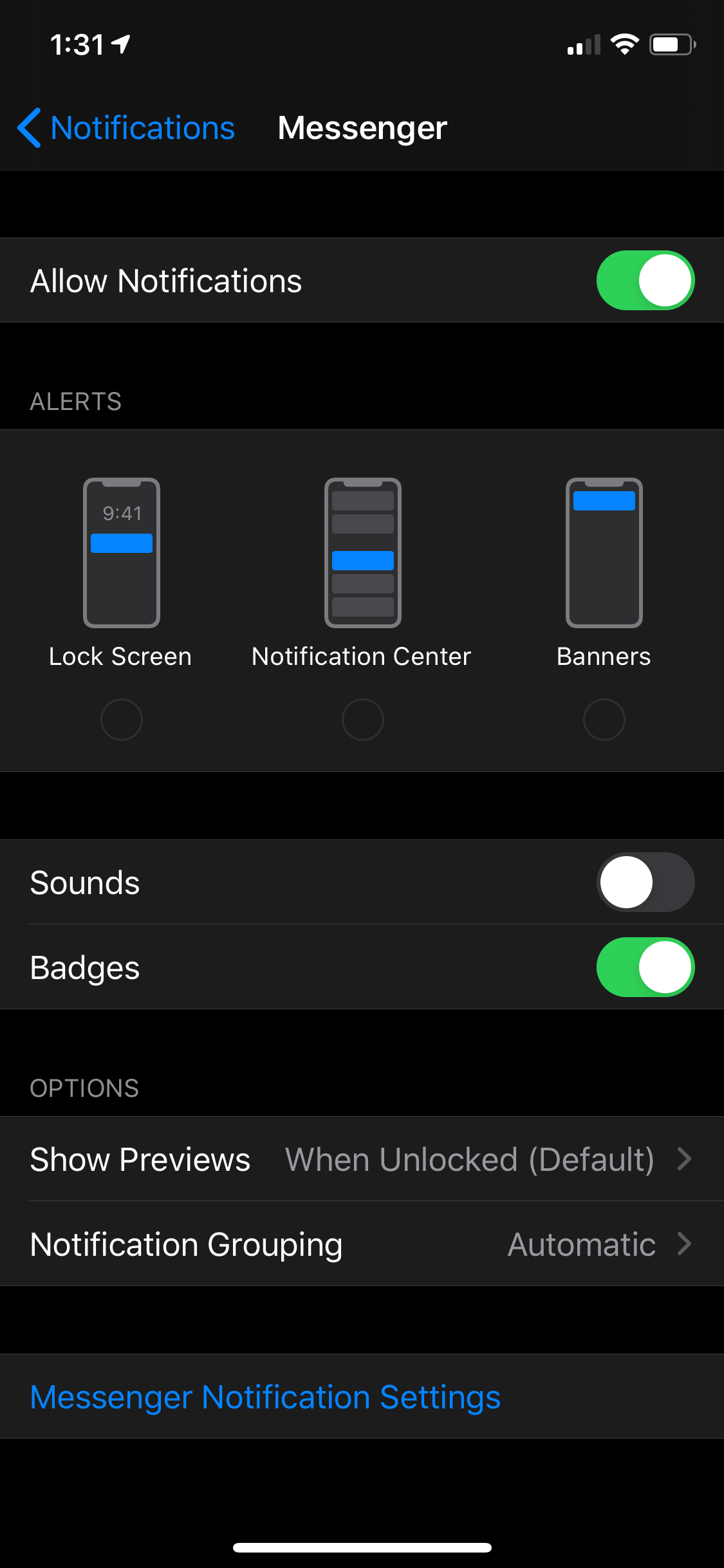Open the Show Previews options
This screenshot has width=724, height=1568.
click(362, 1159)
